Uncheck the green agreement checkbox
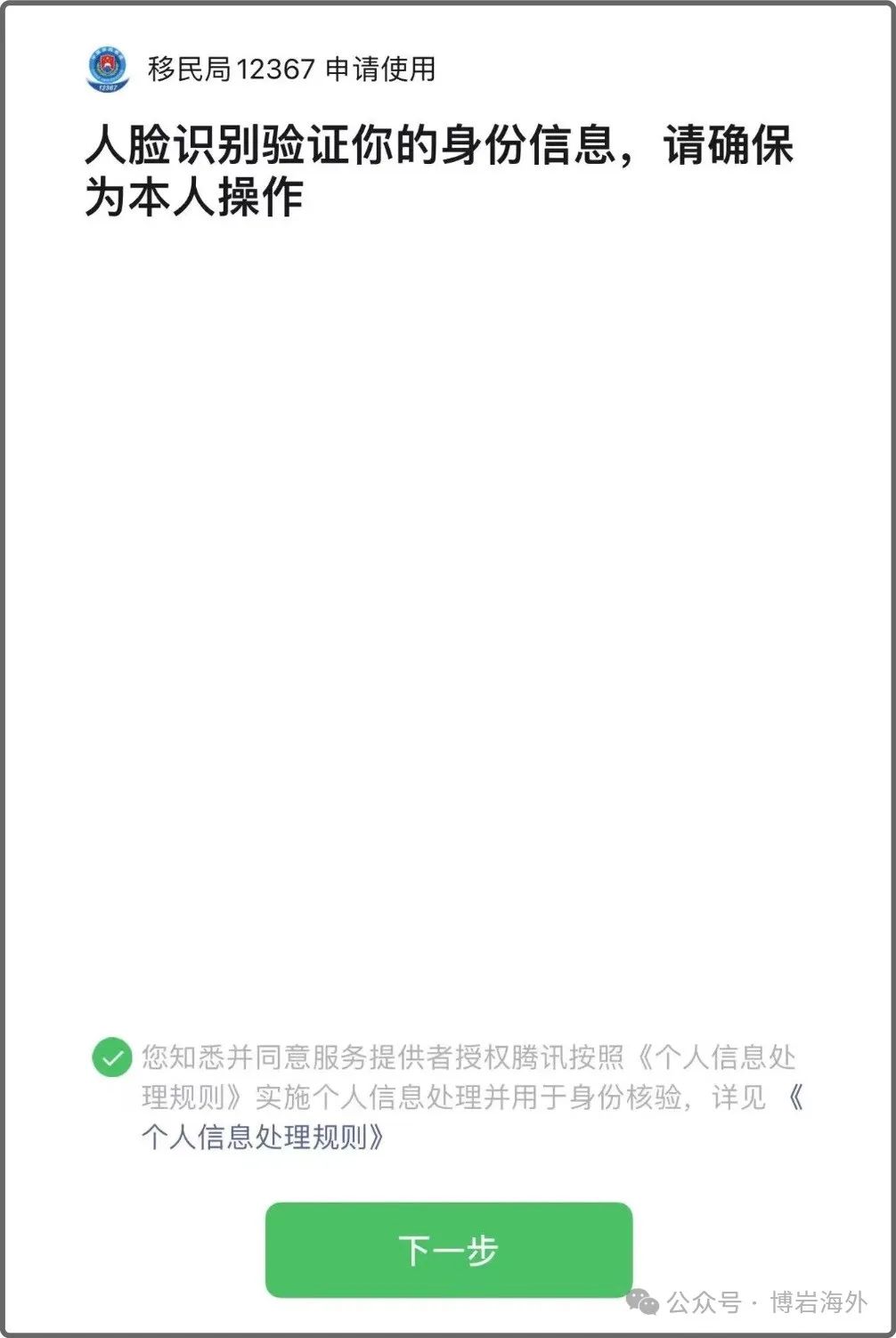This screenshot has height=1338, width=896. (x=111, y=1057)
